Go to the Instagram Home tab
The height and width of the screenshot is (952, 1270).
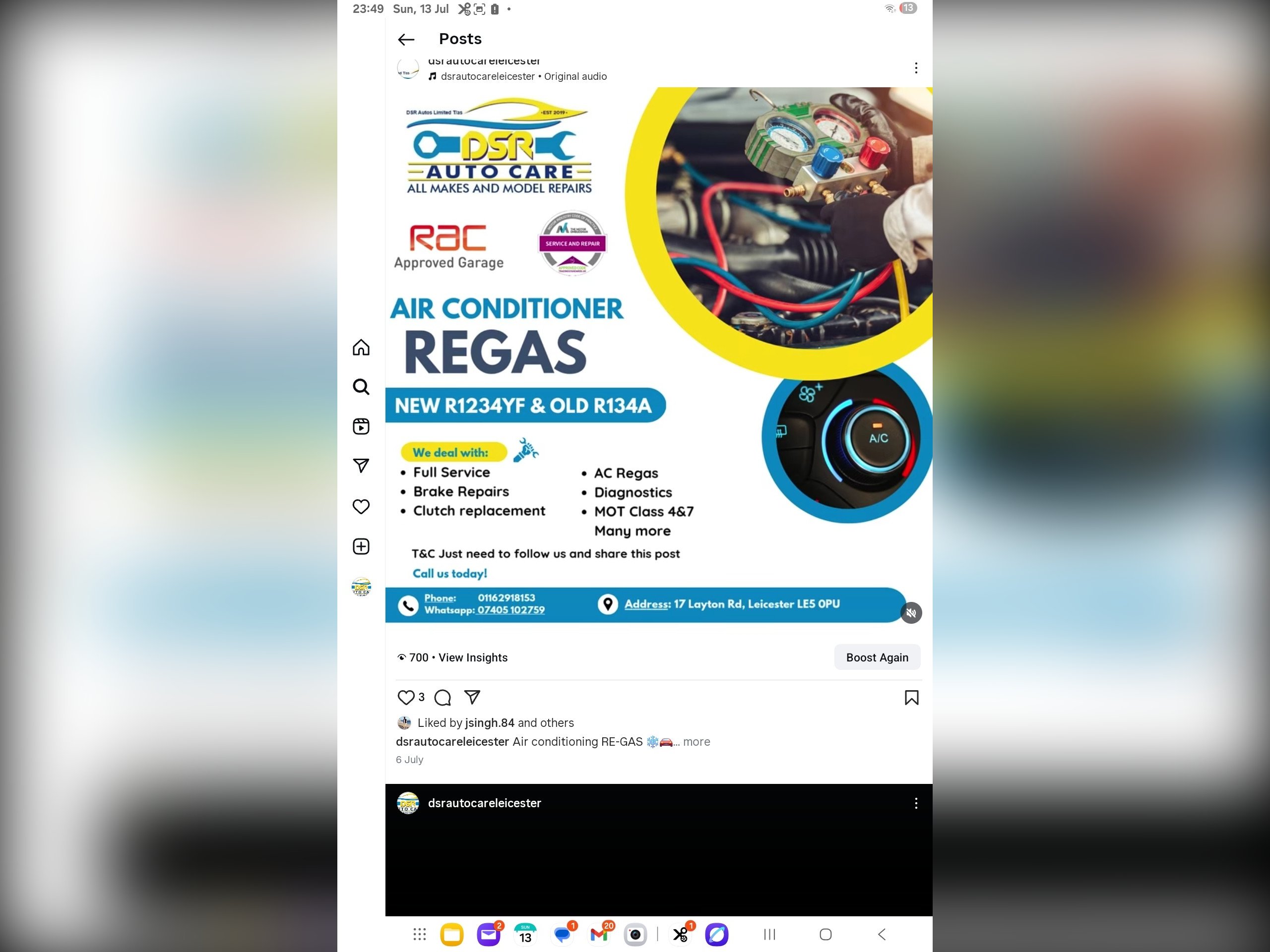coord(361,348)
